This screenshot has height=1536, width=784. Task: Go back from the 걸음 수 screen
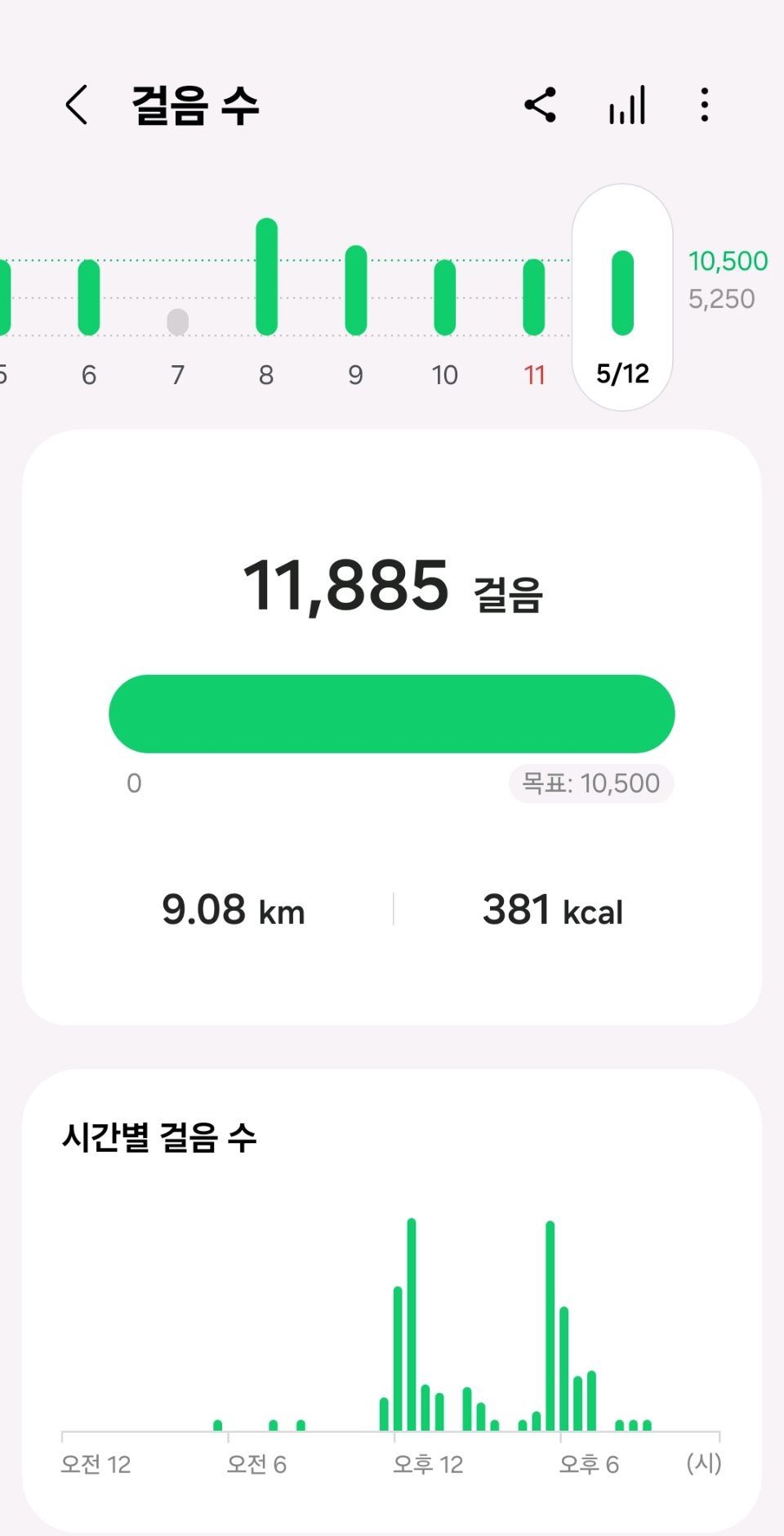click(77, 105)
